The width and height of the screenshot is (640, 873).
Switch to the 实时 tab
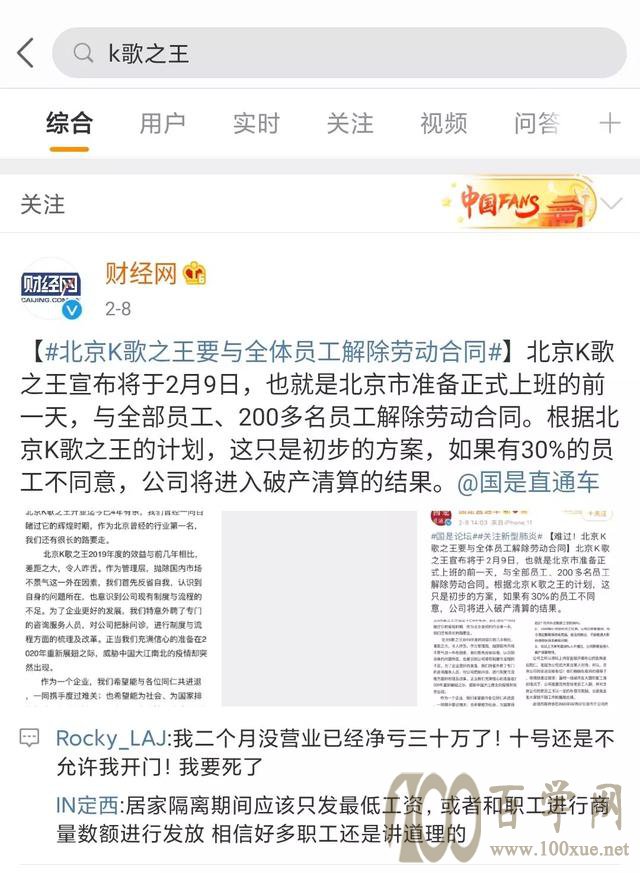256,123
